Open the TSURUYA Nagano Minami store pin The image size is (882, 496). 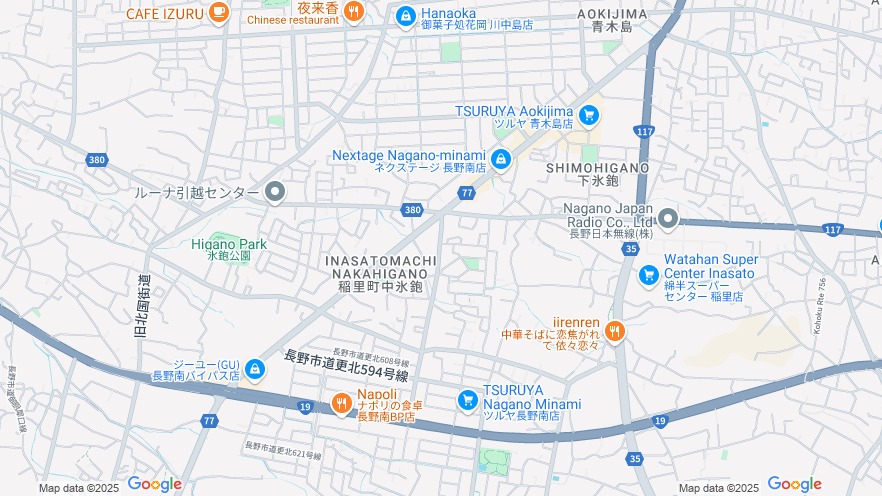[467, 400]
